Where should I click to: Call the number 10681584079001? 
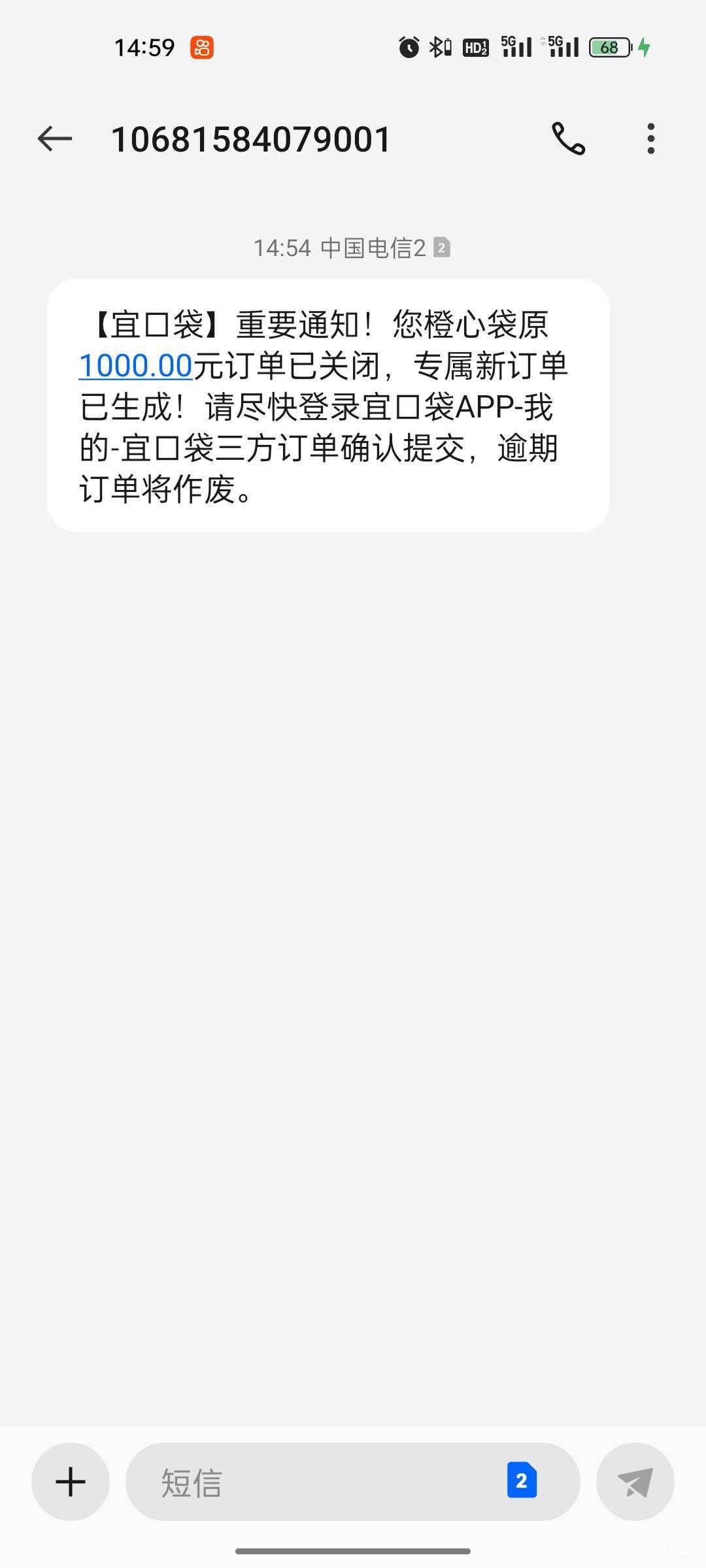pos(568,139)
